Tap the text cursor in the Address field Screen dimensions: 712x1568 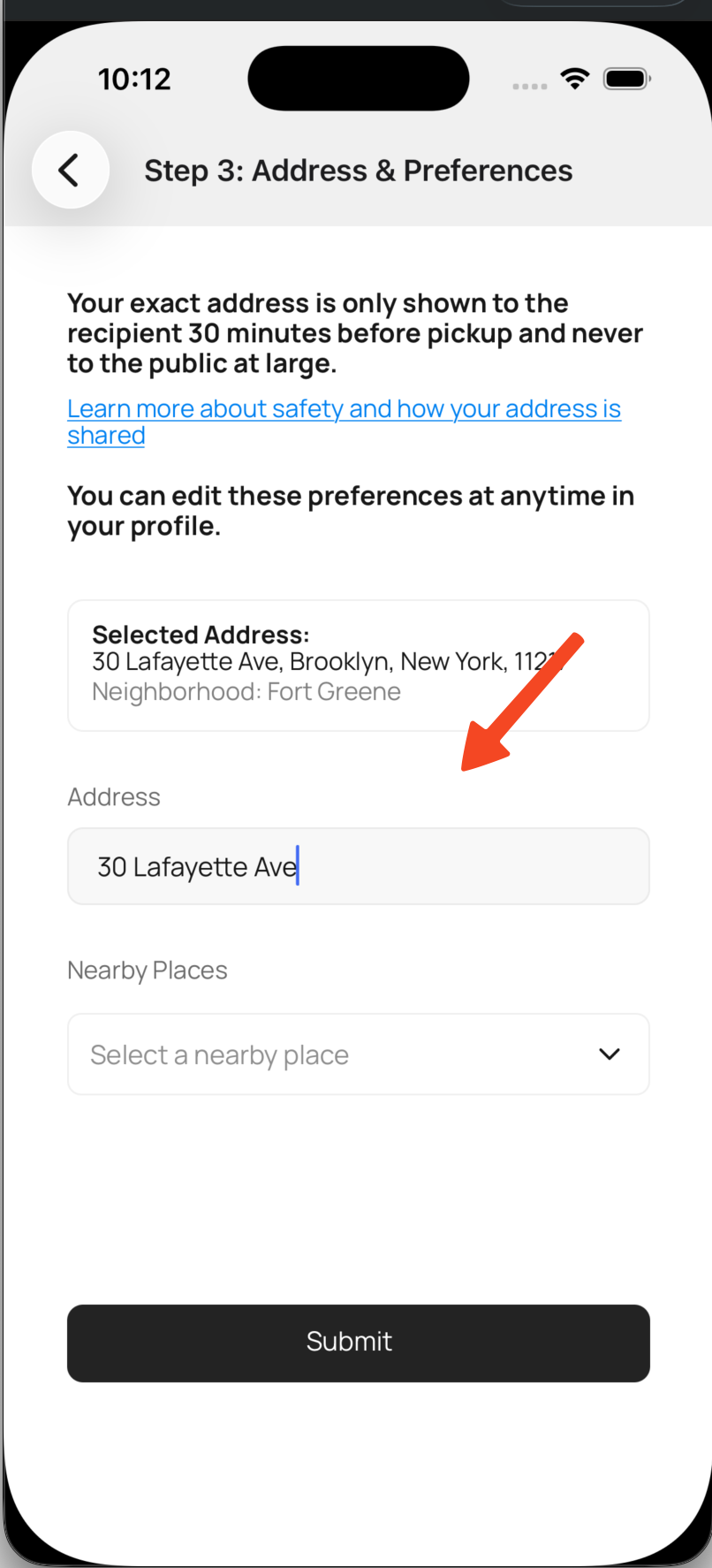tap(298, 866)
